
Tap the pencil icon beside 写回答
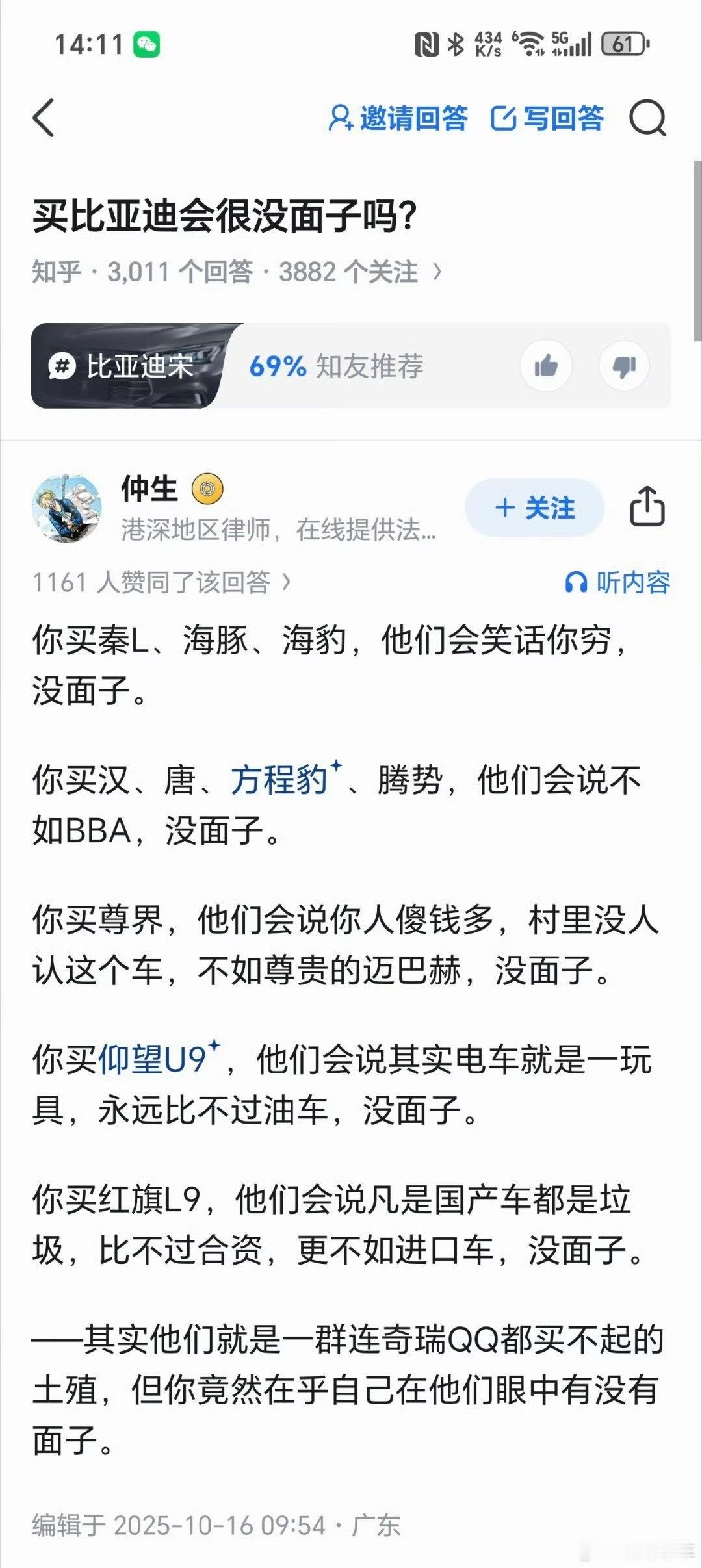tap(504, 118)
